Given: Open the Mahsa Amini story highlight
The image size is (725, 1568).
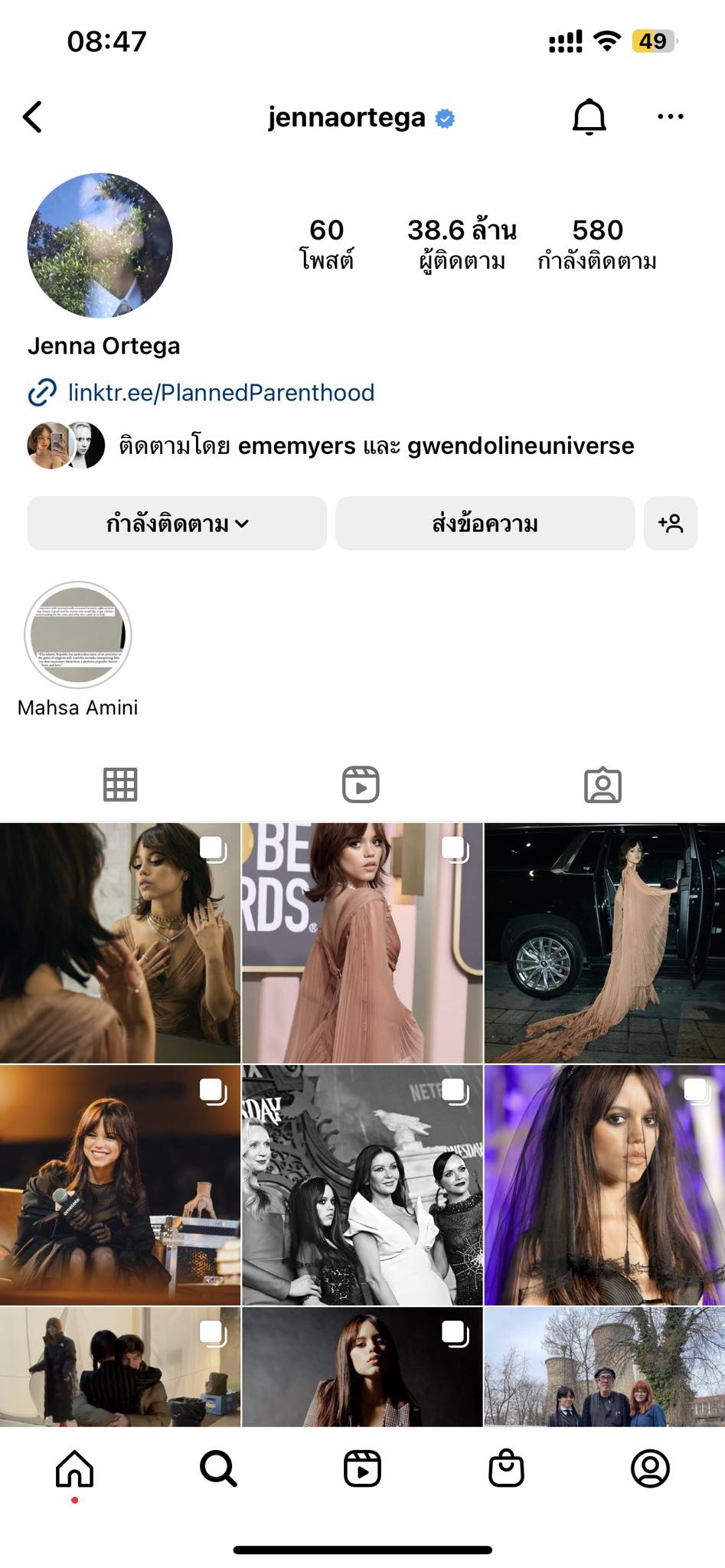Looking at the screenshot, I should pos(78,635).
